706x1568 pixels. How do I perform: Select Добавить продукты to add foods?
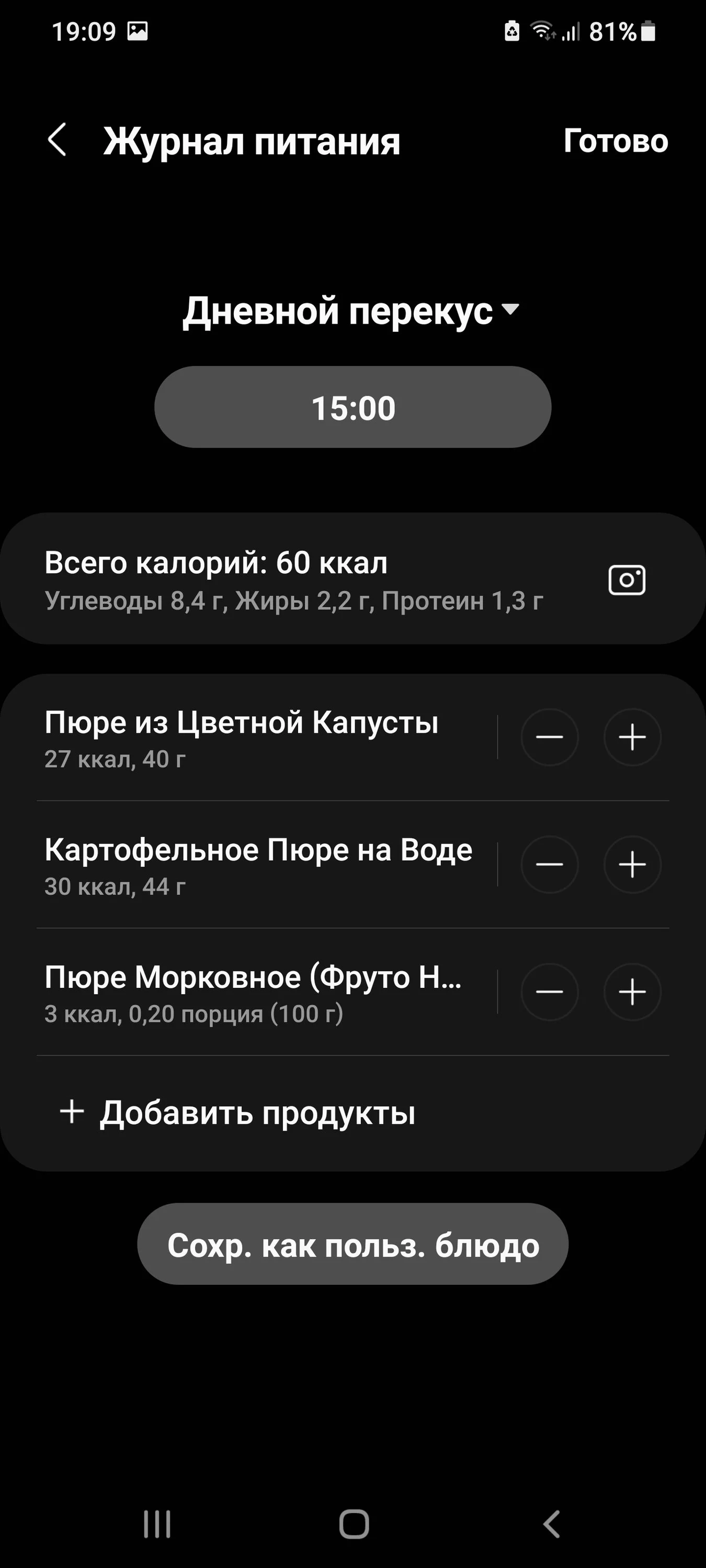click(237, 1112)
